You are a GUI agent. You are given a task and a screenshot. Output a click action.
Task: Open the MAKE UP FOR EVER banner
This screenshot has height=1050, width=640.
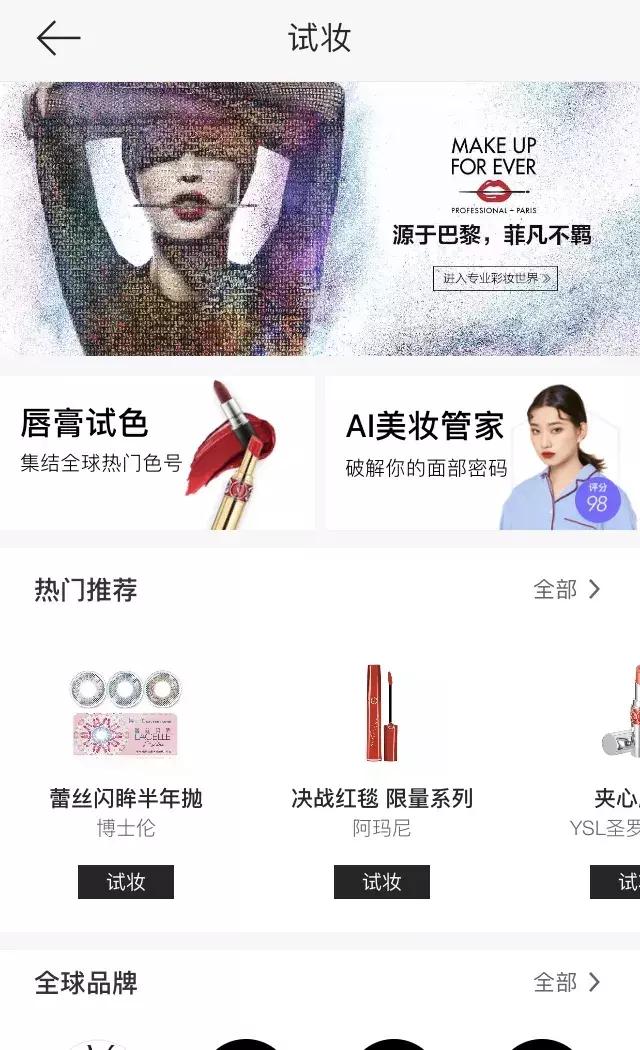click(x=320, y=218)
